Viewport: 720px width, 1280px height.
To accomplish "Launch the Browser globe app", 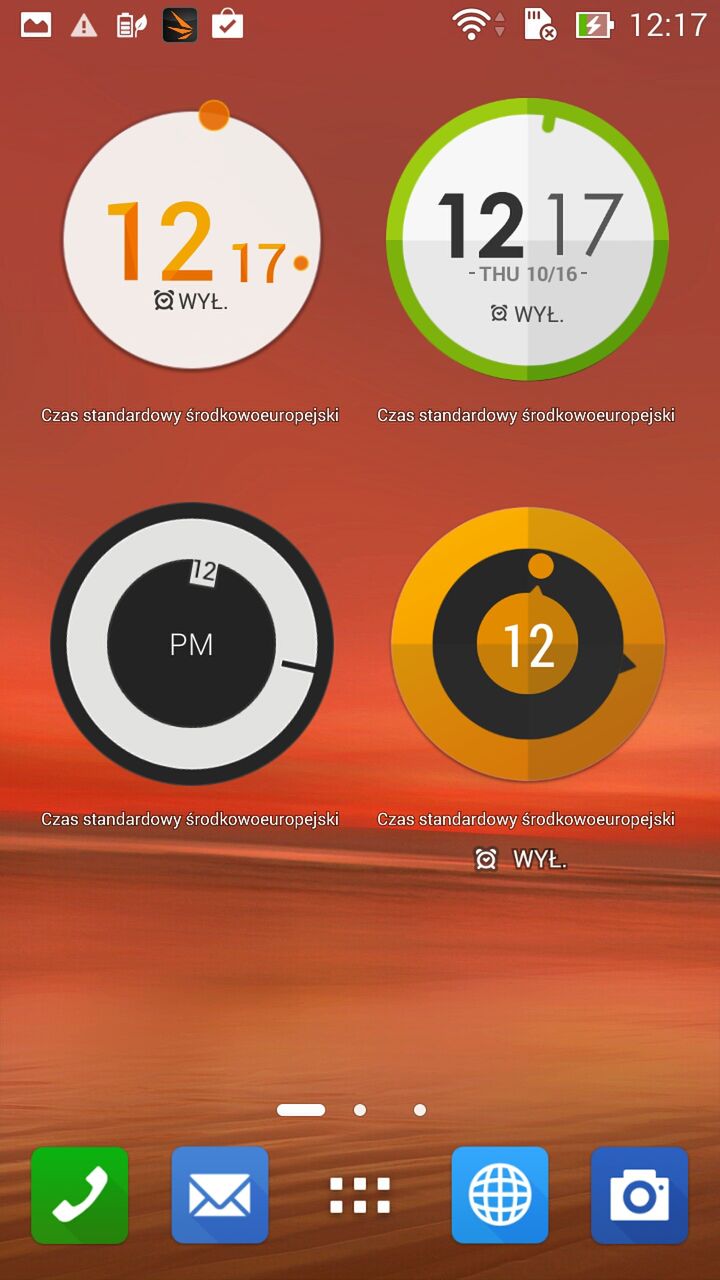I will tap(500, 1195).
